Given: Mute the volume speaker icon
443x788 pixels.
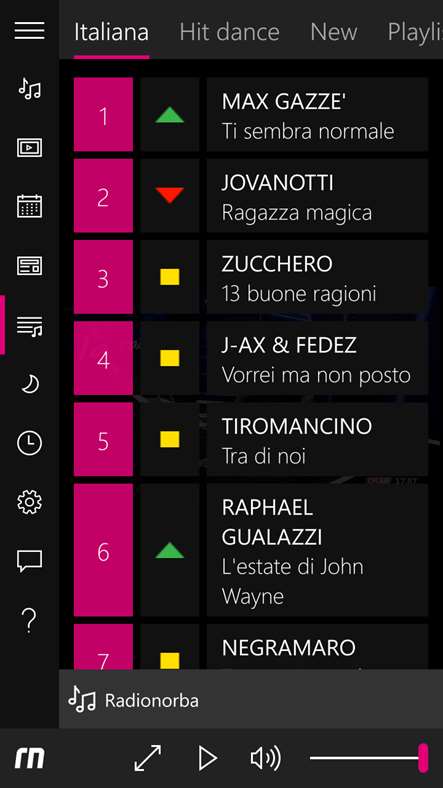Looking at the screenshot, I should pos(265,758).
